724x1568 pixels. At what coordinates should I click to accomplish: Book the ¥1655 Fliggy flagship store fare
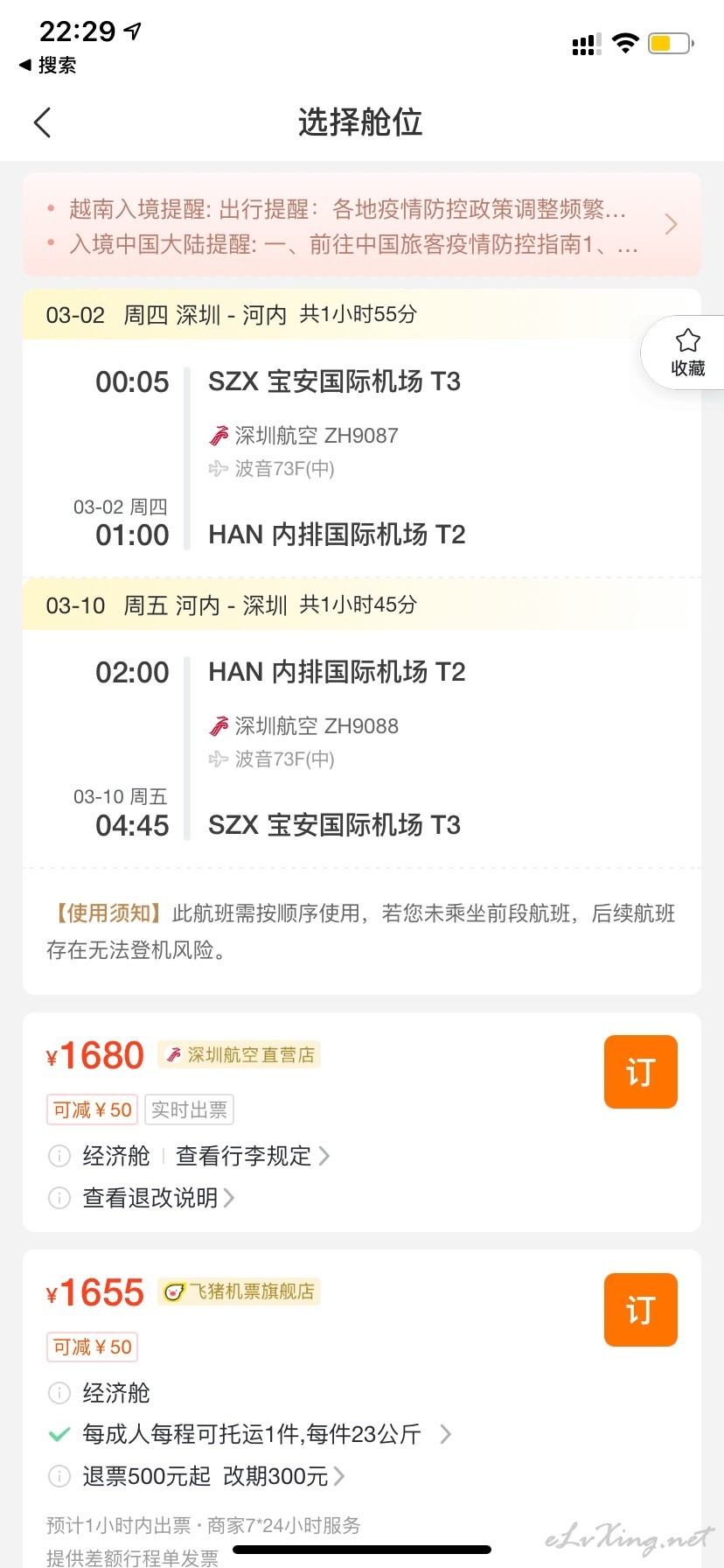640,1309
